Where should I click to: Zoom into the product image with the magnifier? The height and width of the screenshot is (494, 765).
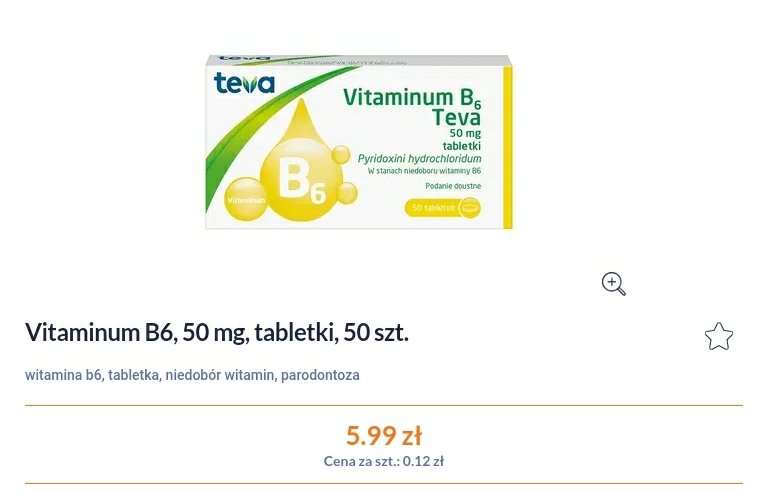tap(613, 284)
